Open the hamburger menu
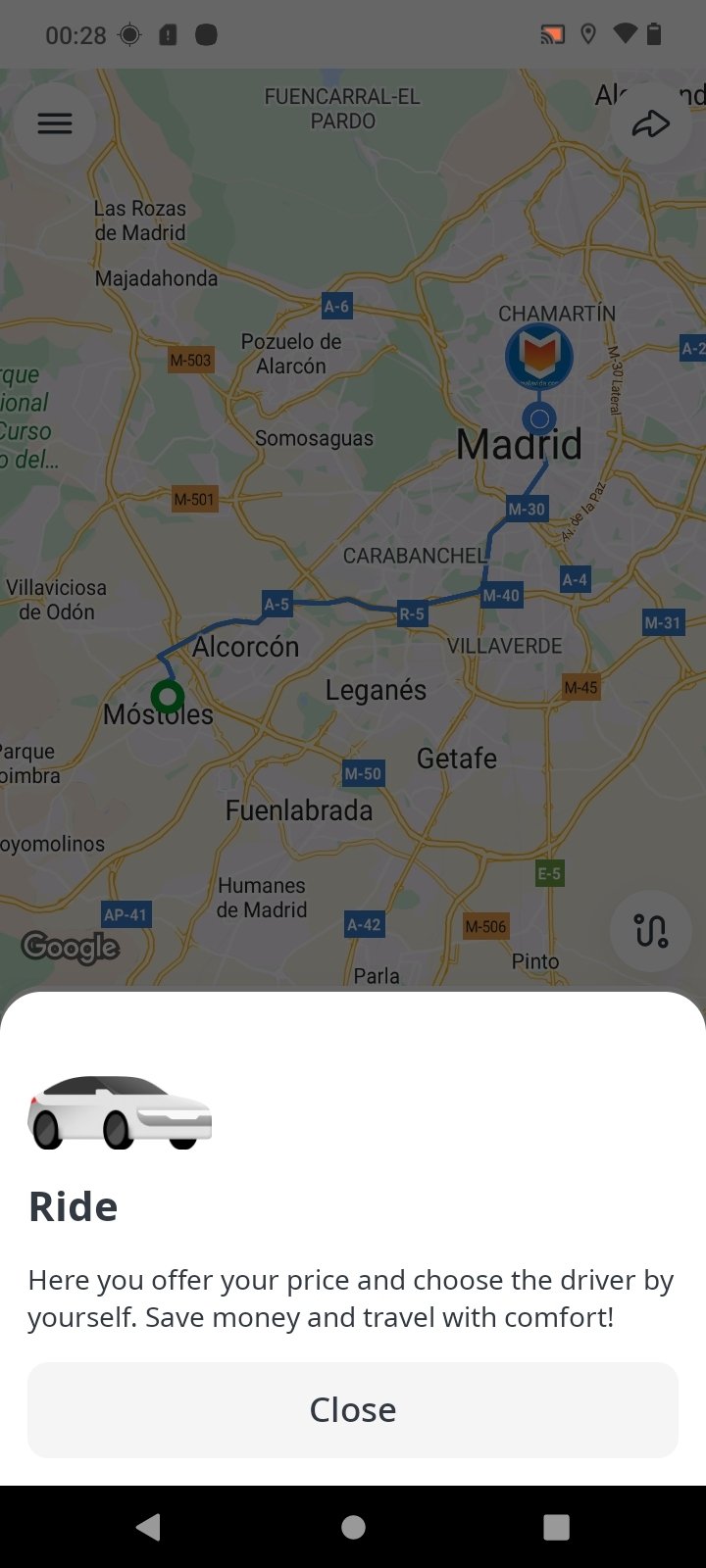This screenshot has width=706, height=1568. click(x=55, y=123)
